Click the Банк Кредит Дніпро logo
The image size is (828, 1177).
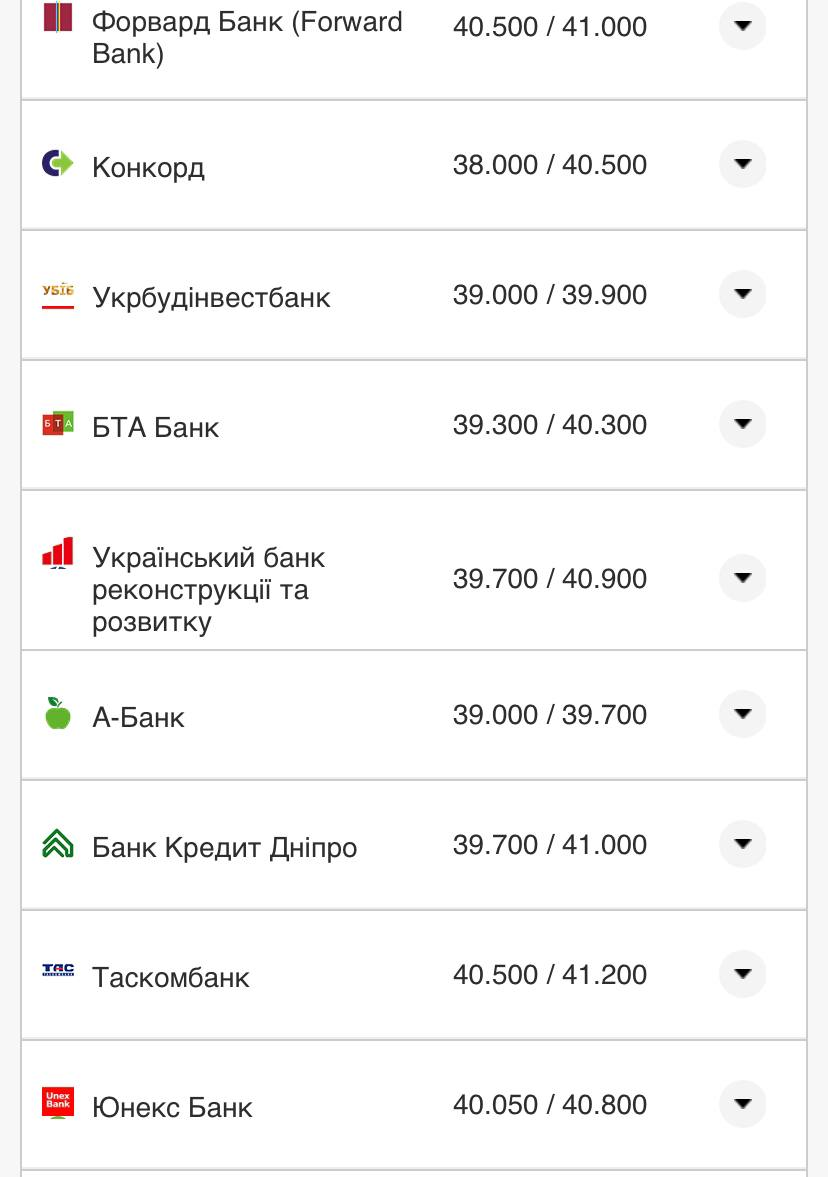tap(57, 844)
